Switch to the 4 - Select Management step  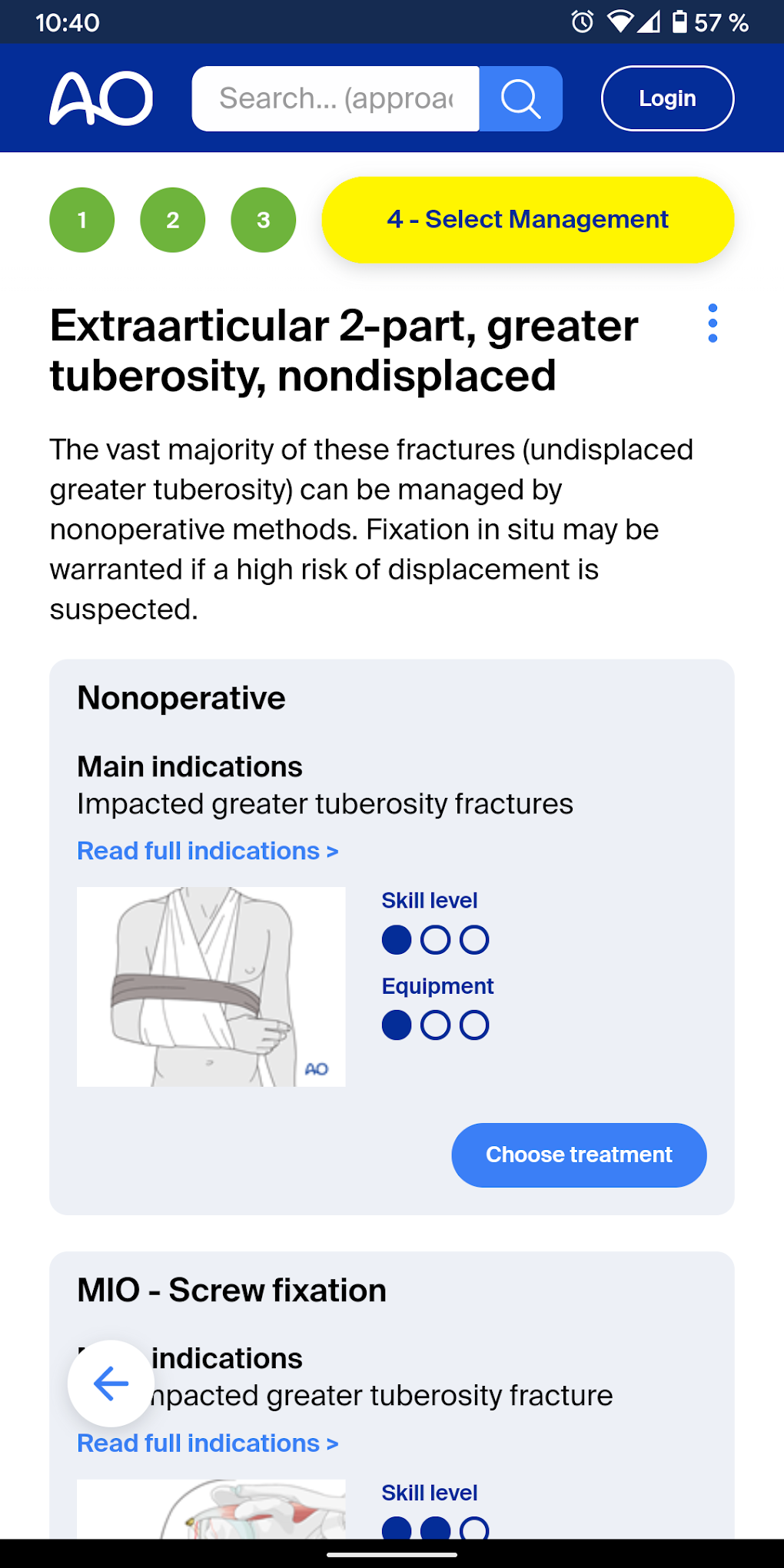[x=528, y=220]
